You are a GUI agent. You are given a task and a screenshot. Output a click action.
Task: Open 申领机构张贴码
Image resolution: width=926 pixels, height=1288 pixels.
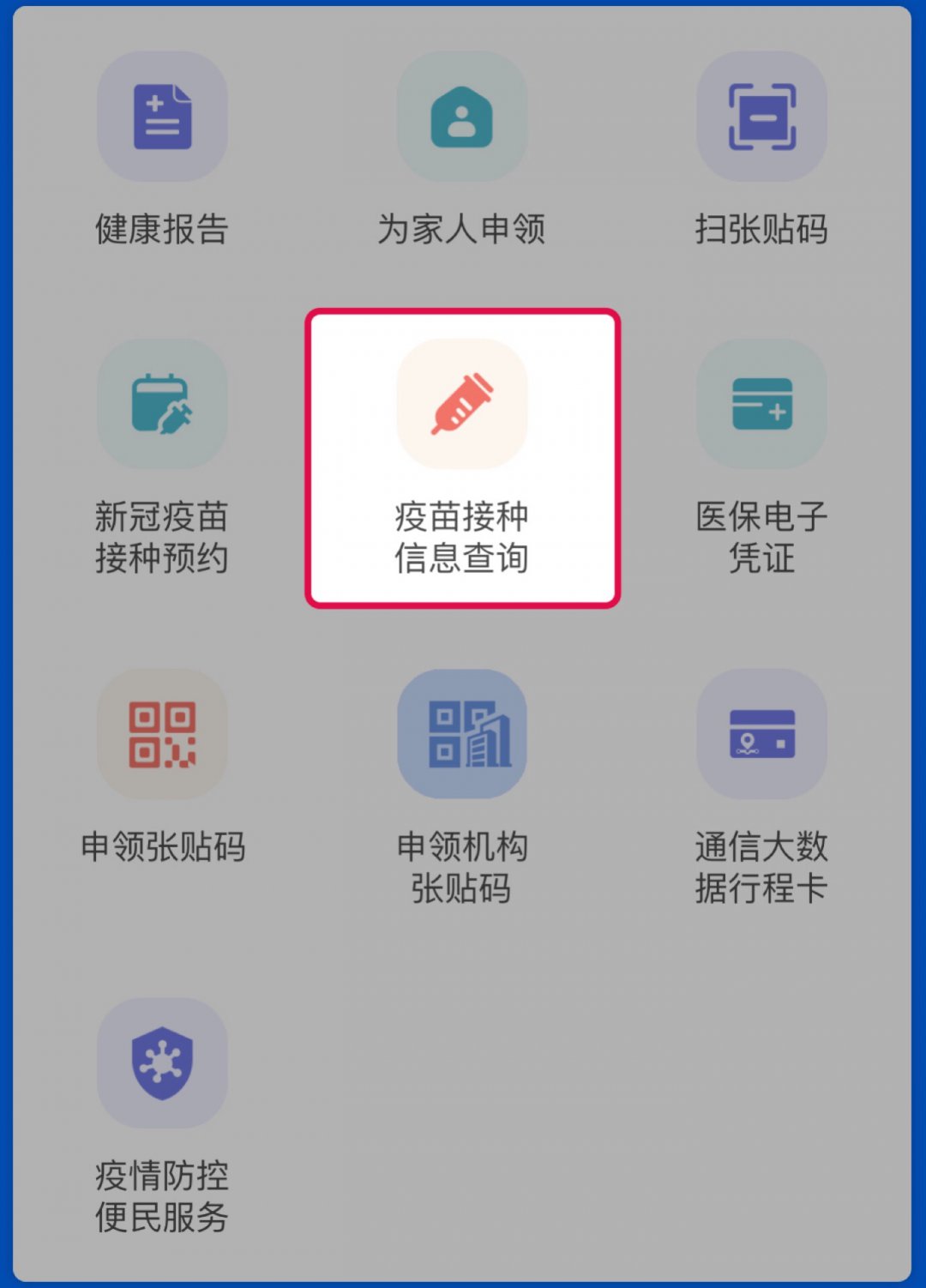click(461, 734)
